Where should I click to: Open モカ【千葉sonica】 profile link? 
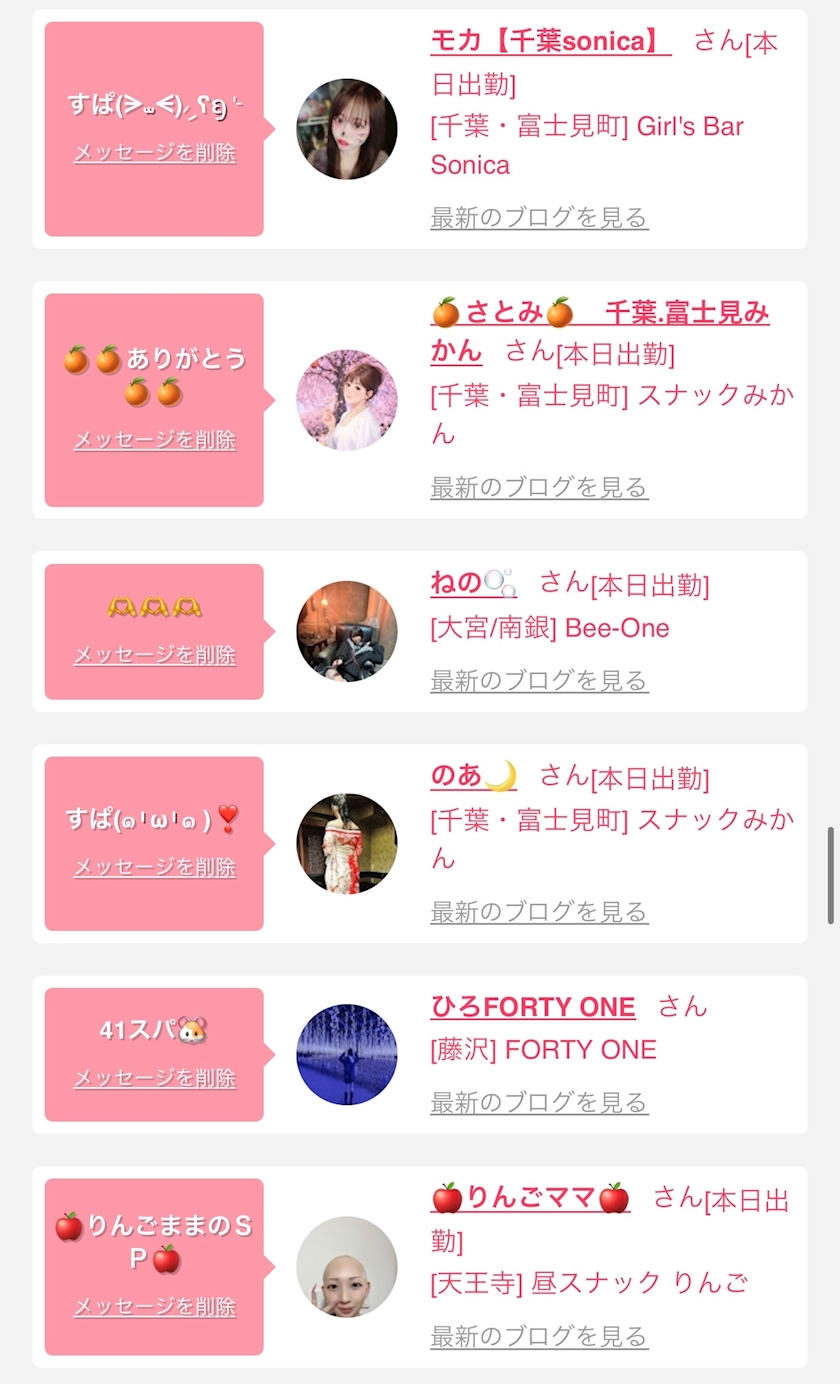550,42
